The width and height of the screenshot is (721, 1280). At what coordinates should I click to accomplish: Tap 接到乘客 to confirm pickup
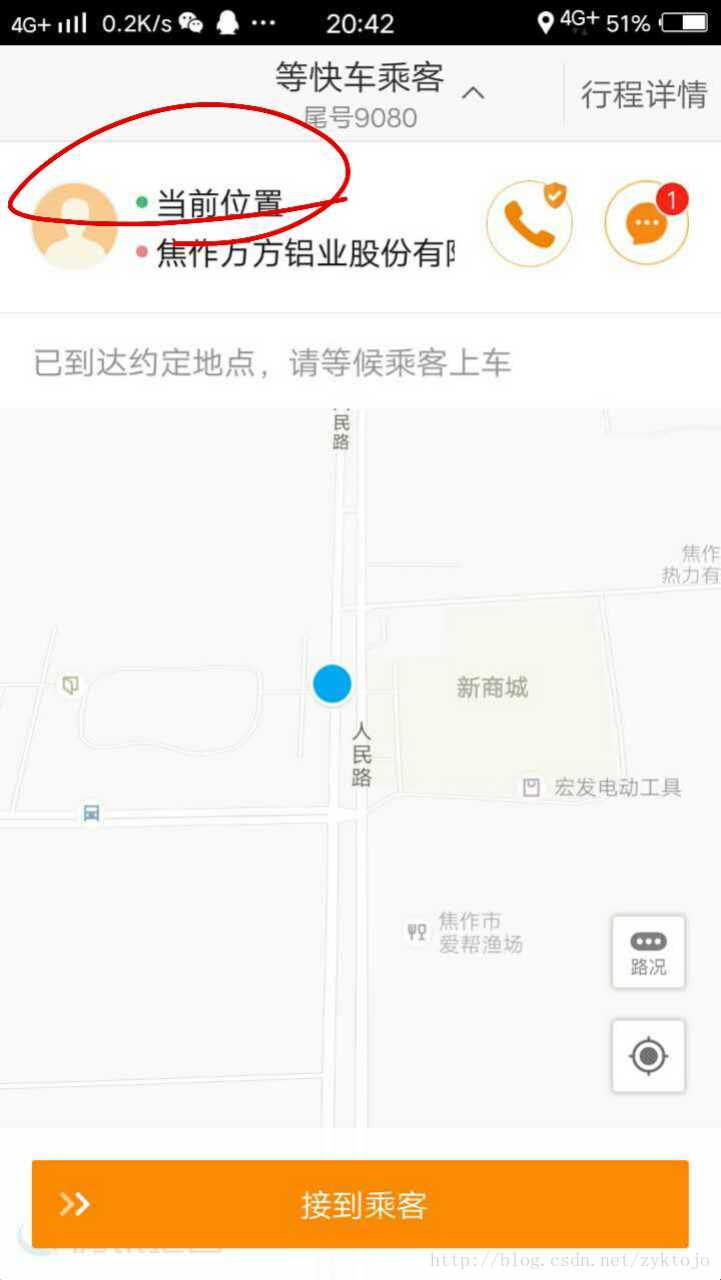click(x=360, y=1204)
